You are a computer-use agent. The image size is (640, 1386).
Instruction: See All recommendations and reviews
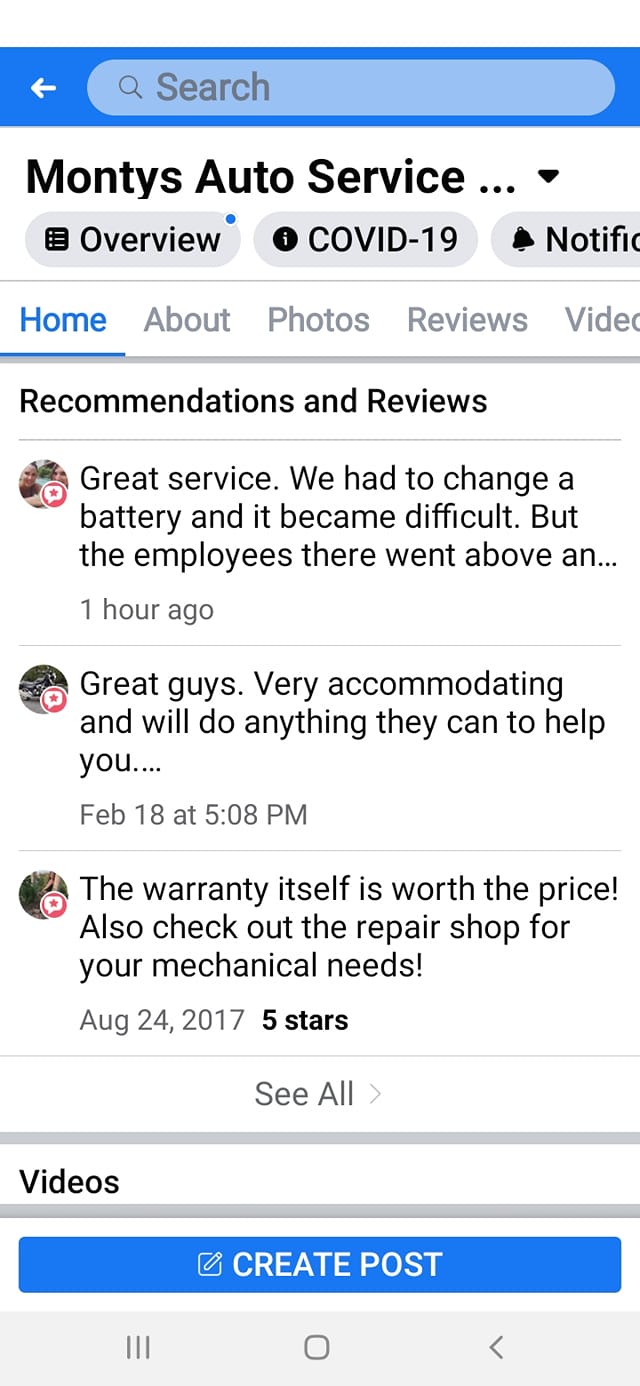318,1094
